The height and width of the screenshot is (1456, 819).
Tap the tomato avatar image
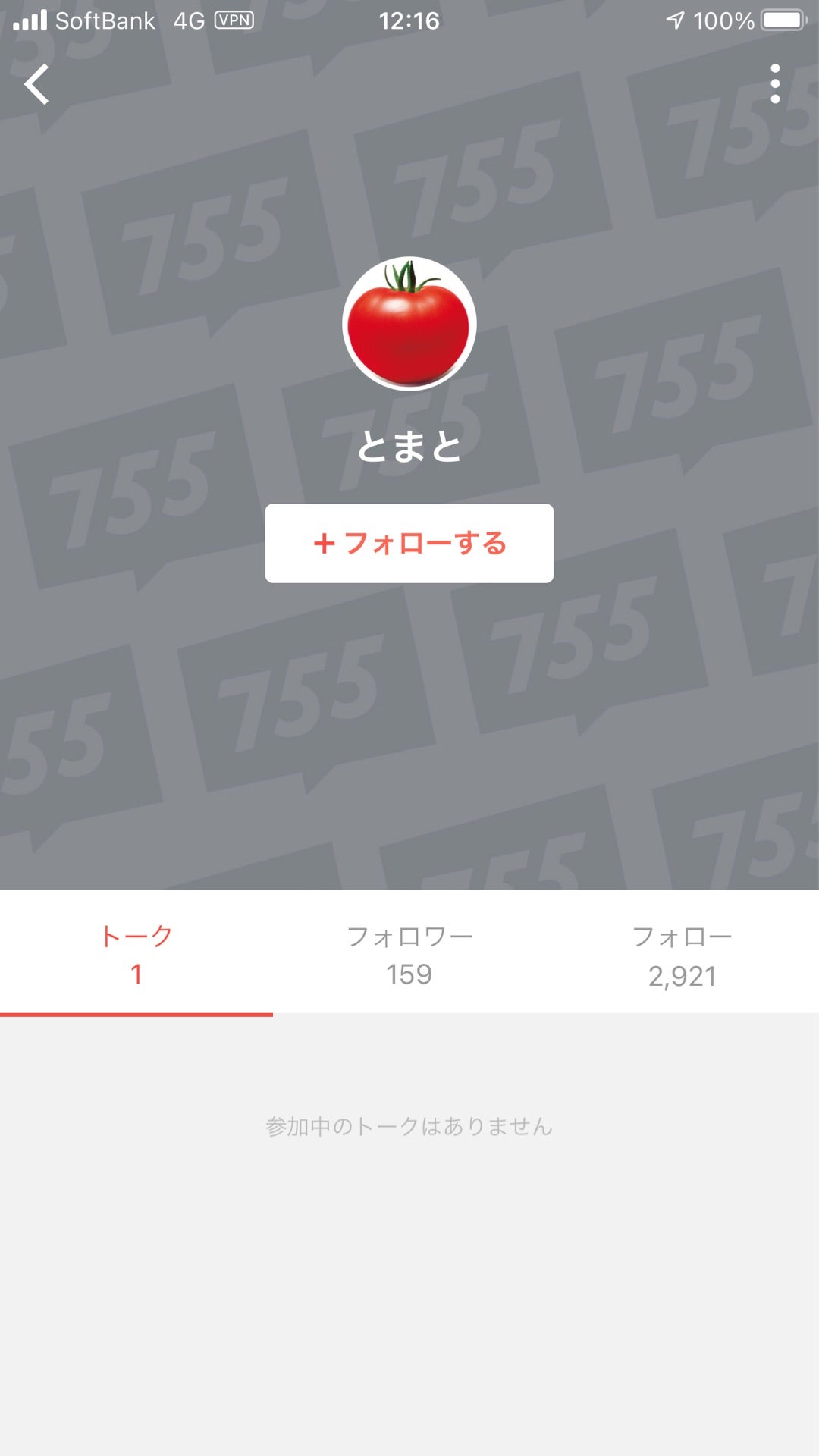[x=409, y=326]
